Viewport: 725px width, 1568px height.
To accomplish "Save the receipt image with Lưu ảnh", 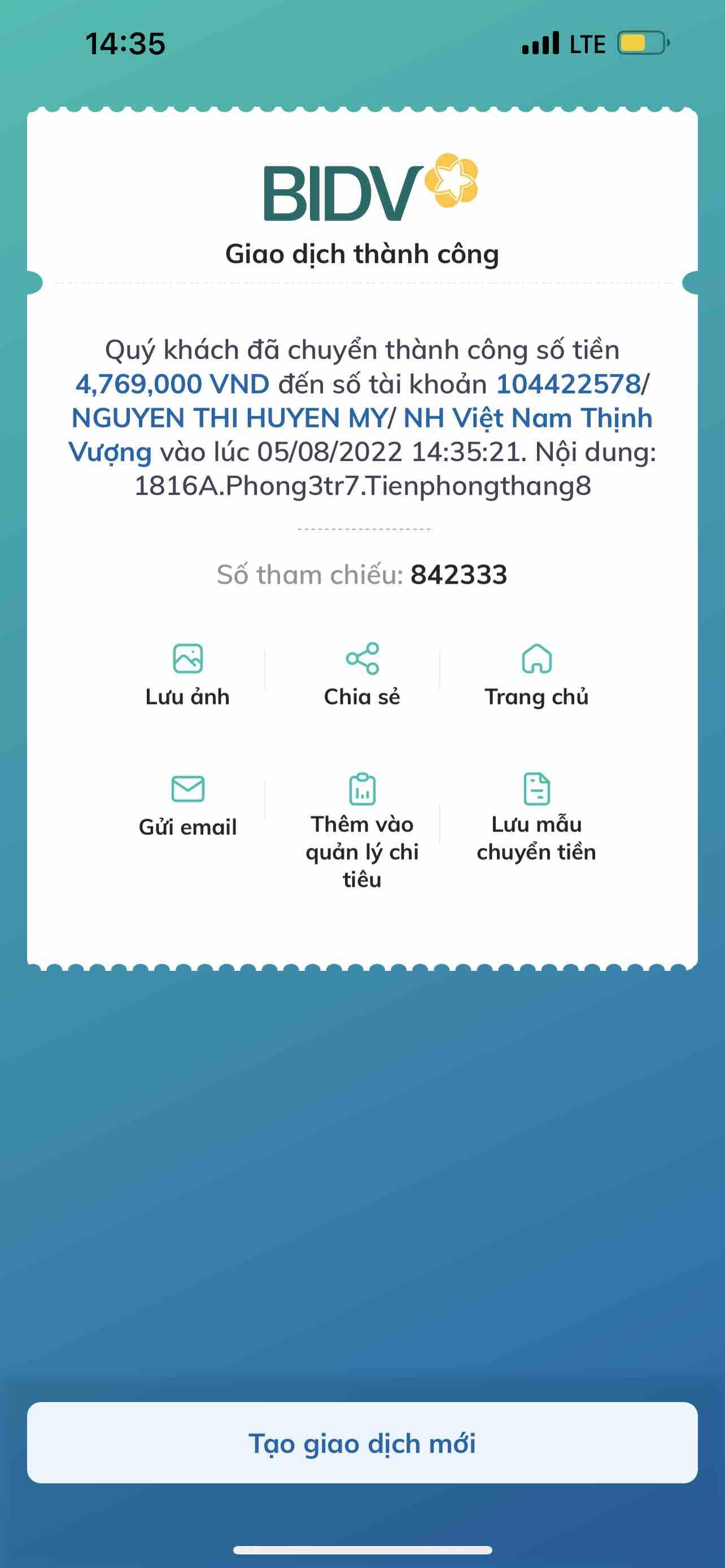I will pos(187,674).
